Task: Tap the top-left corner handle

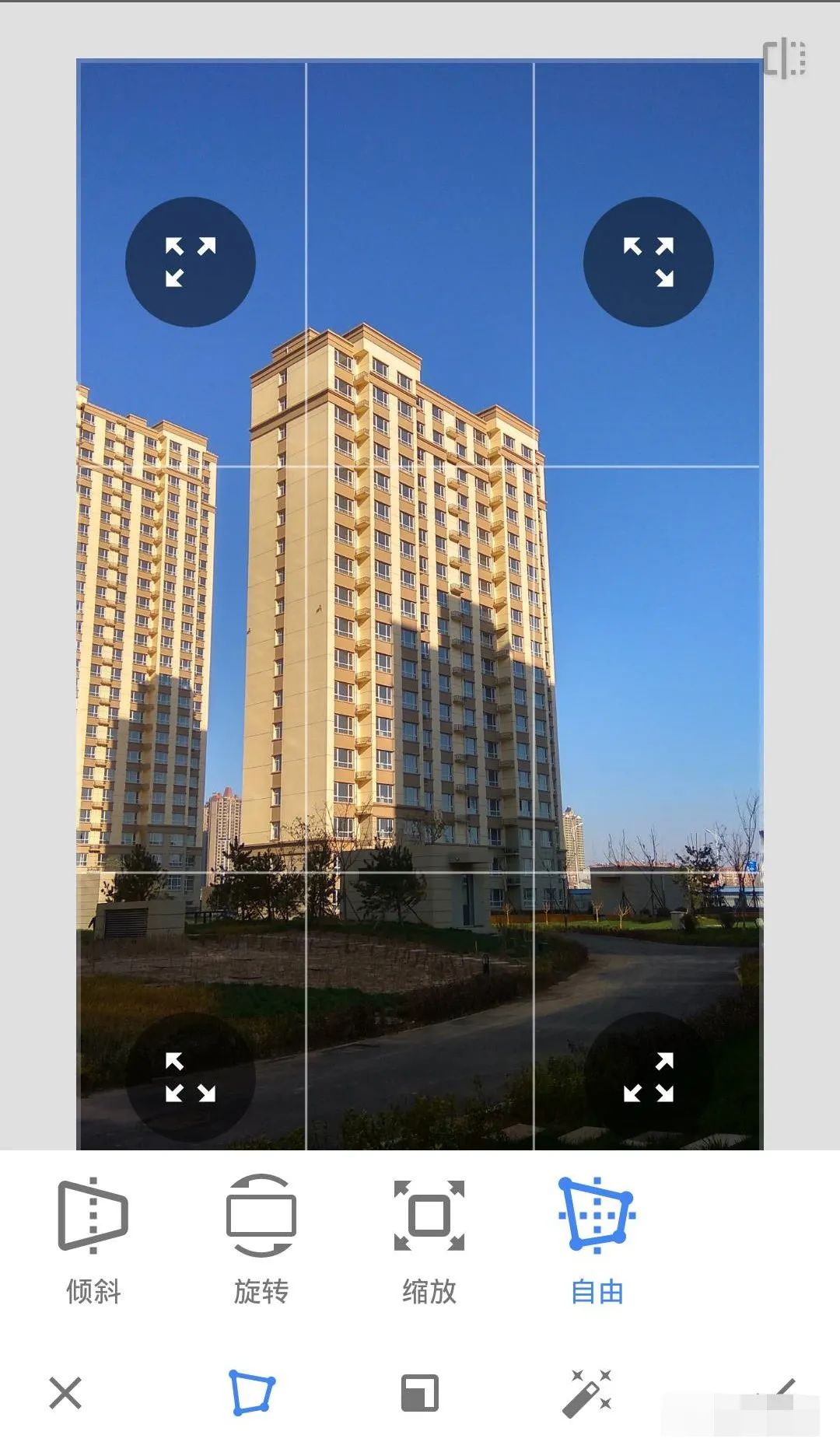Action: 191,262
